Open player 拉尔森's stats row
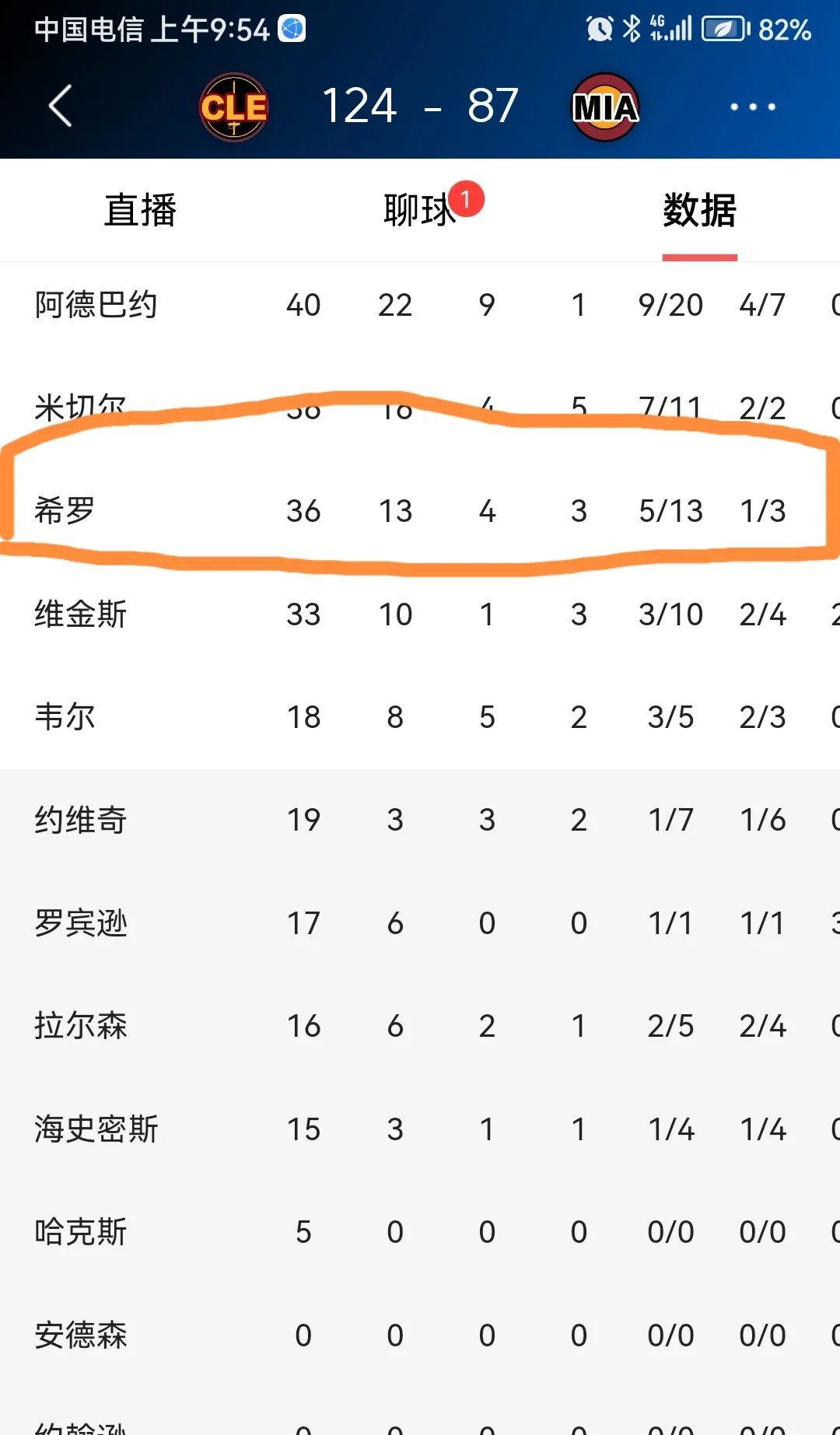840x1435 pixels. click(81, 1026)
